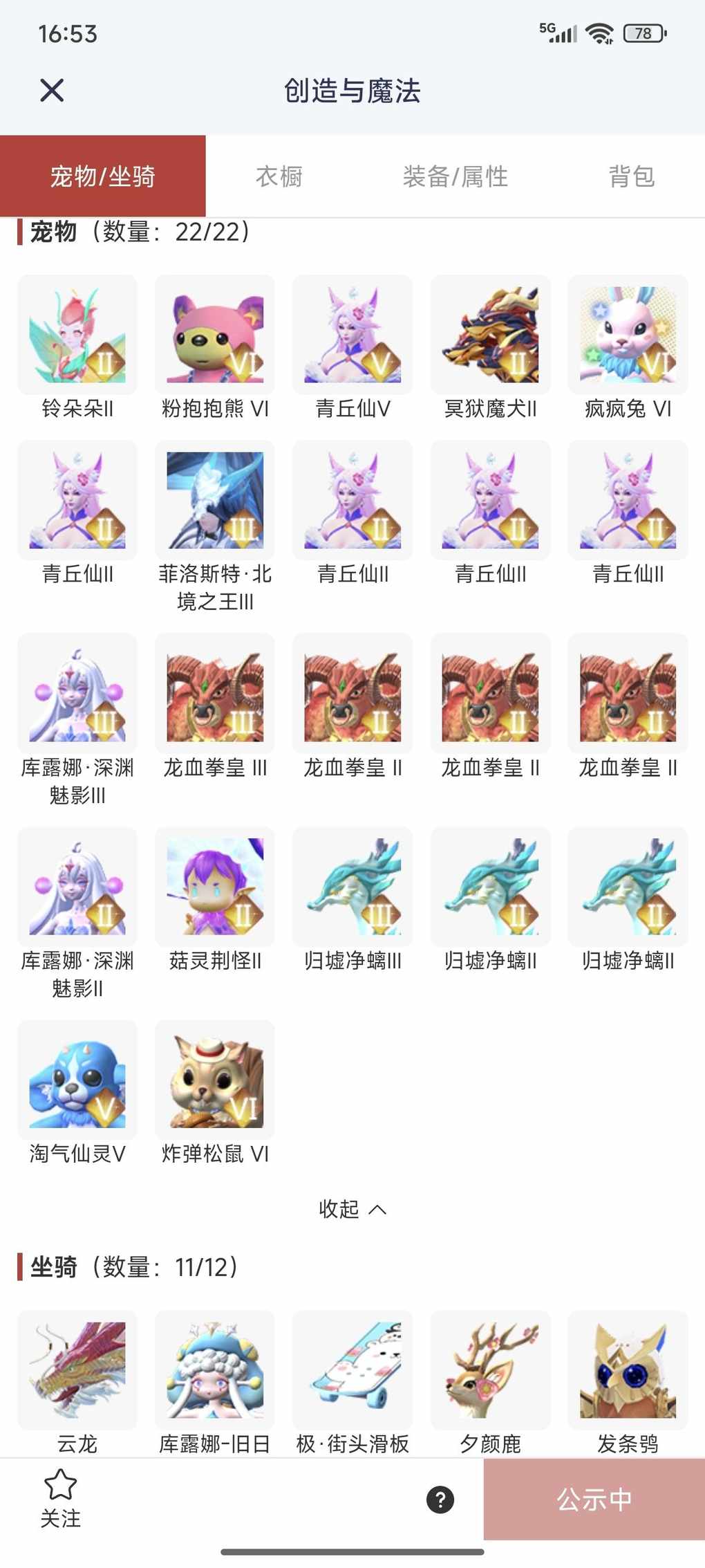
Task: Tap the 公示中 button
Action: pos(594,1500)
